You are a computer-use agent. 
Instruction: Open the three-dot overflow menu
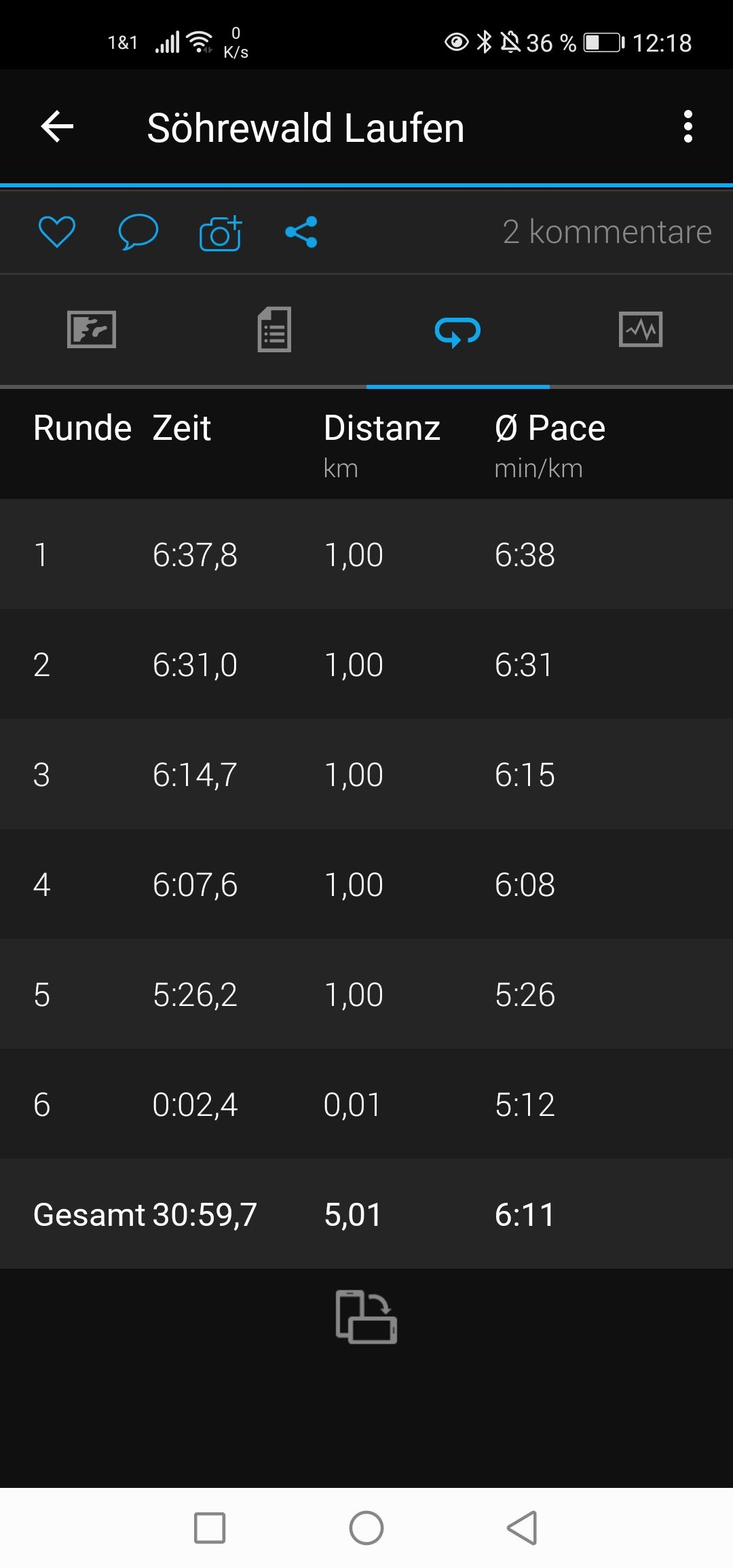point(688,127)
